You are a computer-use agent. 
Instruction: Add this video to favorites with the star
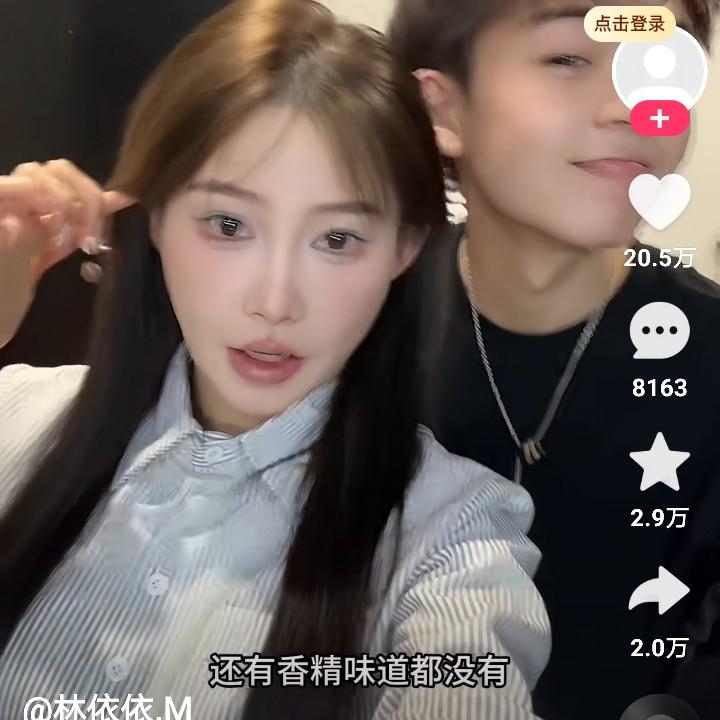click(659, 462)
